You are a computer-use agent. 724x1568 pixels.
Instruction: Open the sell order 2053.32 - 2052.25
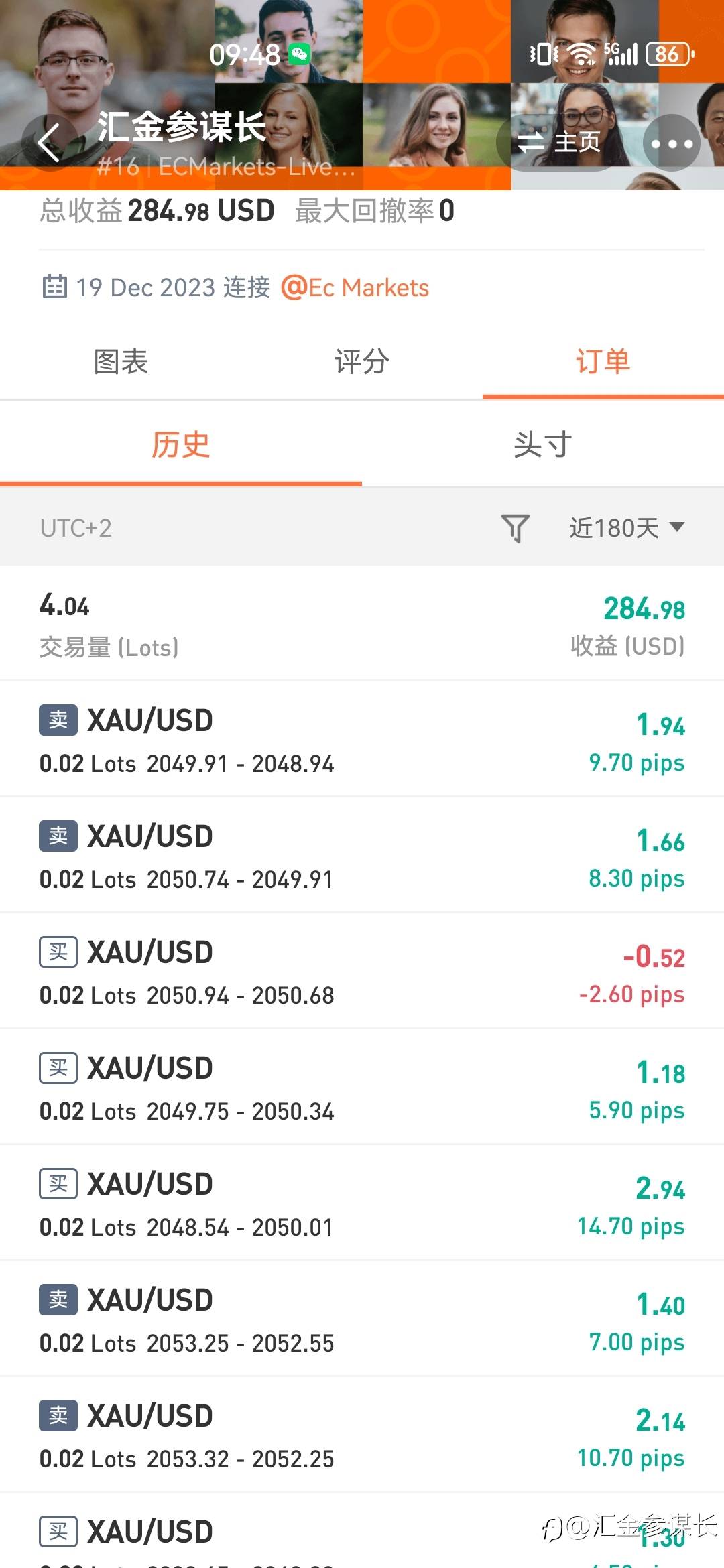(x=362, y=1435)
